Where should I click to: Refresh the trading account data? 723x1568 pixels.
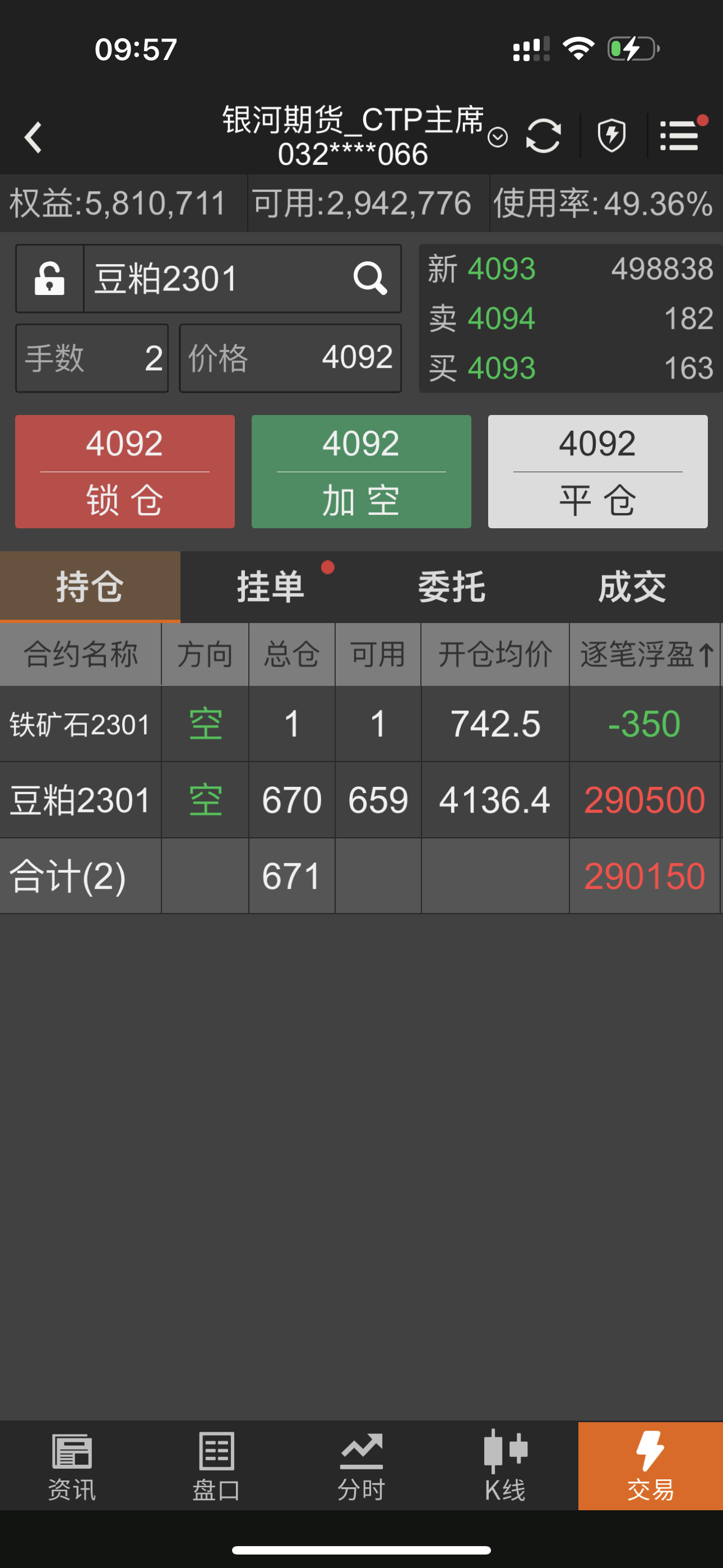pyautogui.click(x=543, y=136)
